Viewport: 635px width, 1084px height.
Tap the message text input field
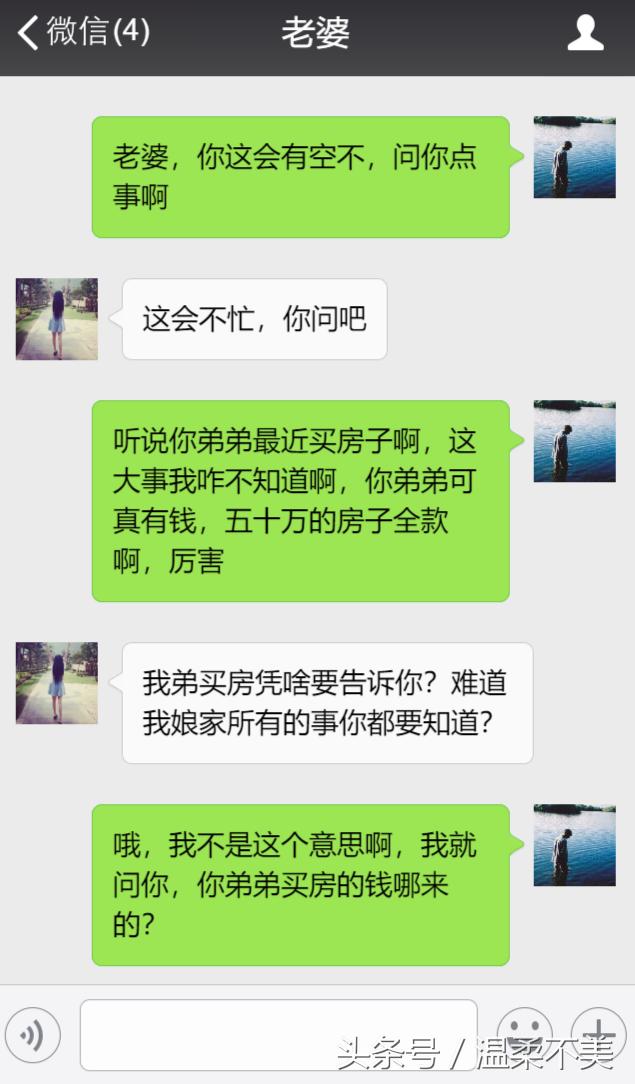pyautogui.click(x=278, y=1035)
